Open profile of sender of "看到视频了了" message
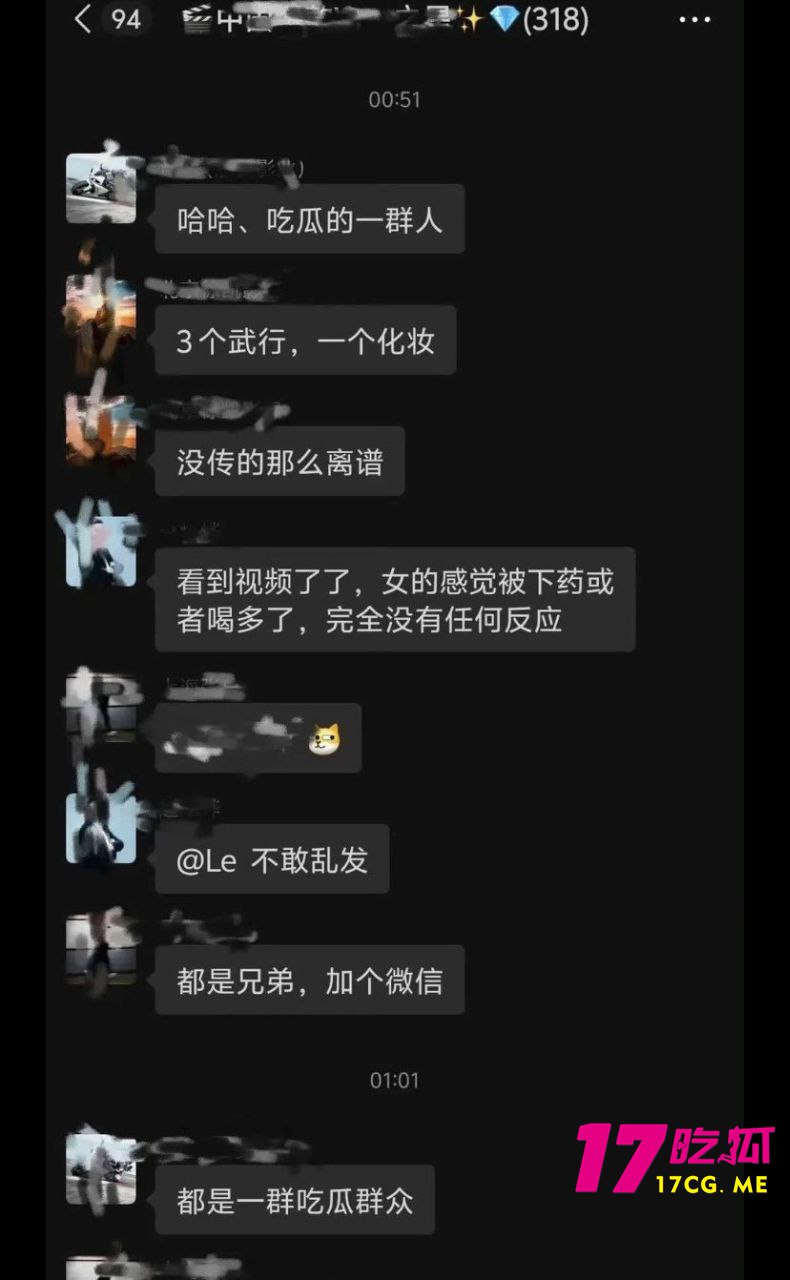790x1280 pixels. [x=101, y=551]
